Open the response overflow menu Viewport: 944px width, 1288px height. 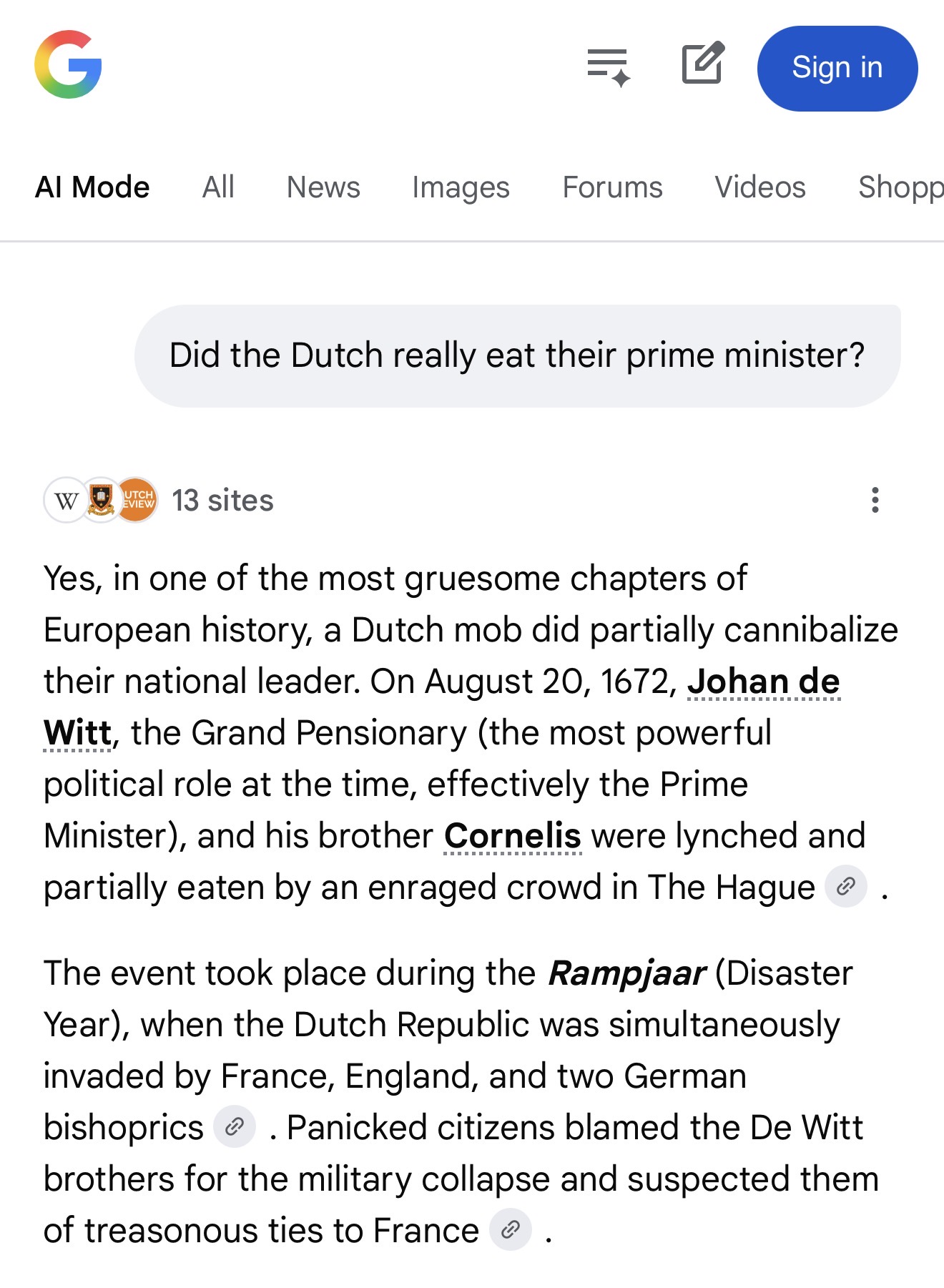[875, 501]
